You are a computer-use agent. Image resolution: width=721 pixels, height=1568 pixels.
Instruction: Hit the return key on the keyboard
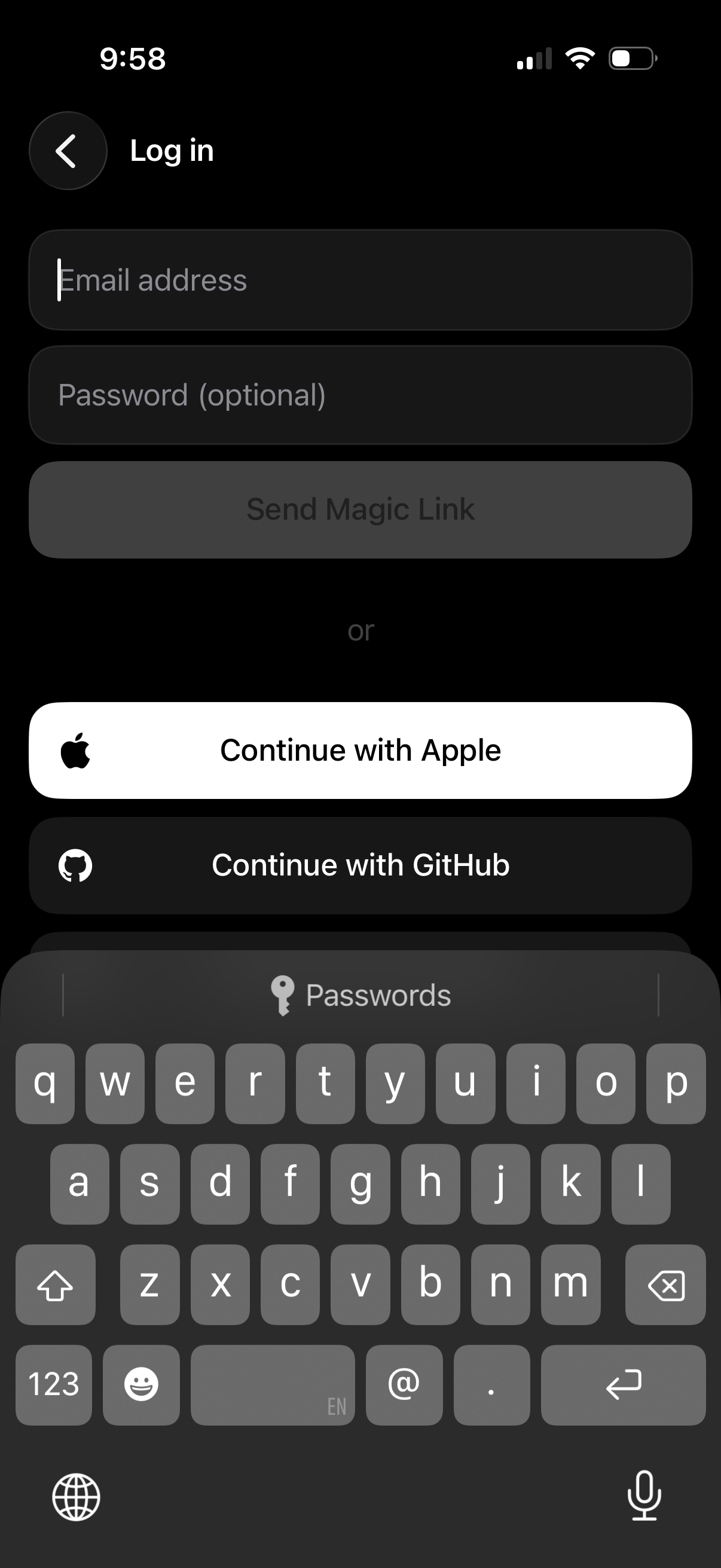(623, 1384)
